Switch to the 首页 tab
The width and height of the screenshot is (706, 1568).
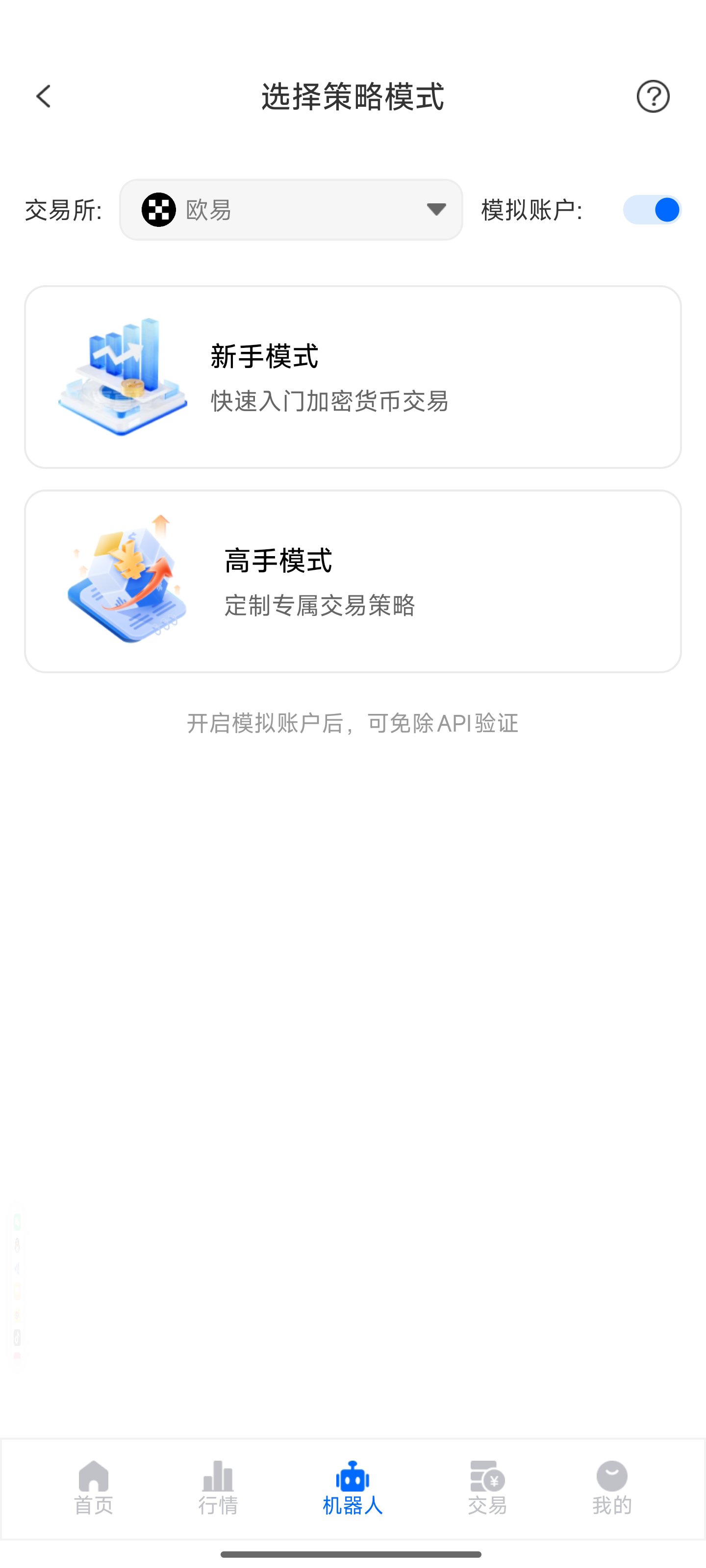click(x=93, y=1488)
